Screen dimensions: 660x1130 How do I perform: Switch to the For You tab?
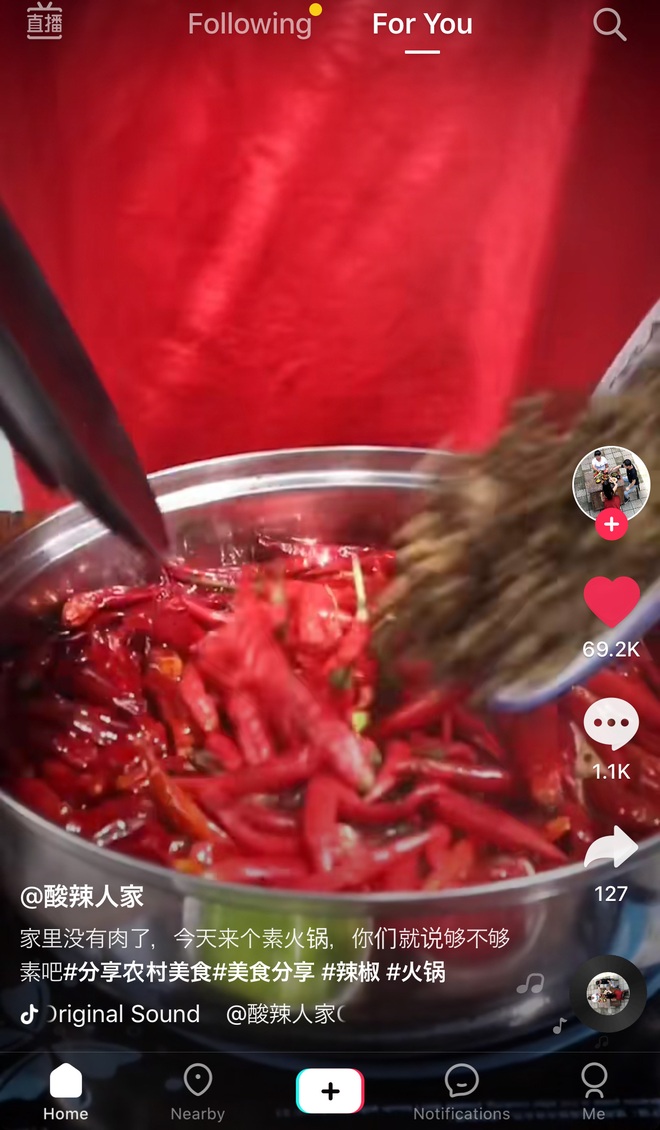[x=422, y=24]
